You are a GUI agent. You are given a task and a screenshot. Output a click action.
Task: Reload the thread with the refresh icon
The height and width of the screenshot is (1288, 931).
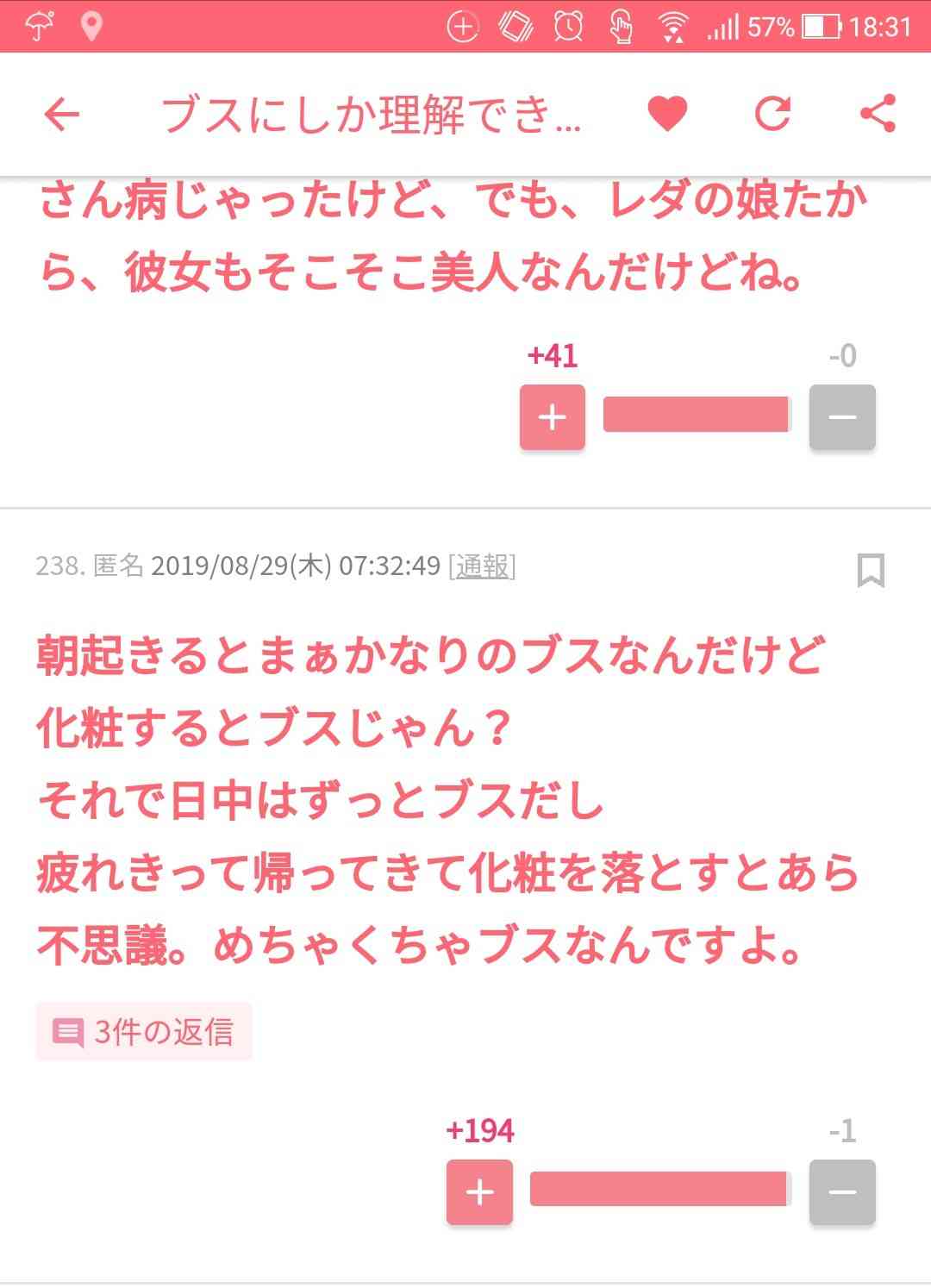click(772, 114)
